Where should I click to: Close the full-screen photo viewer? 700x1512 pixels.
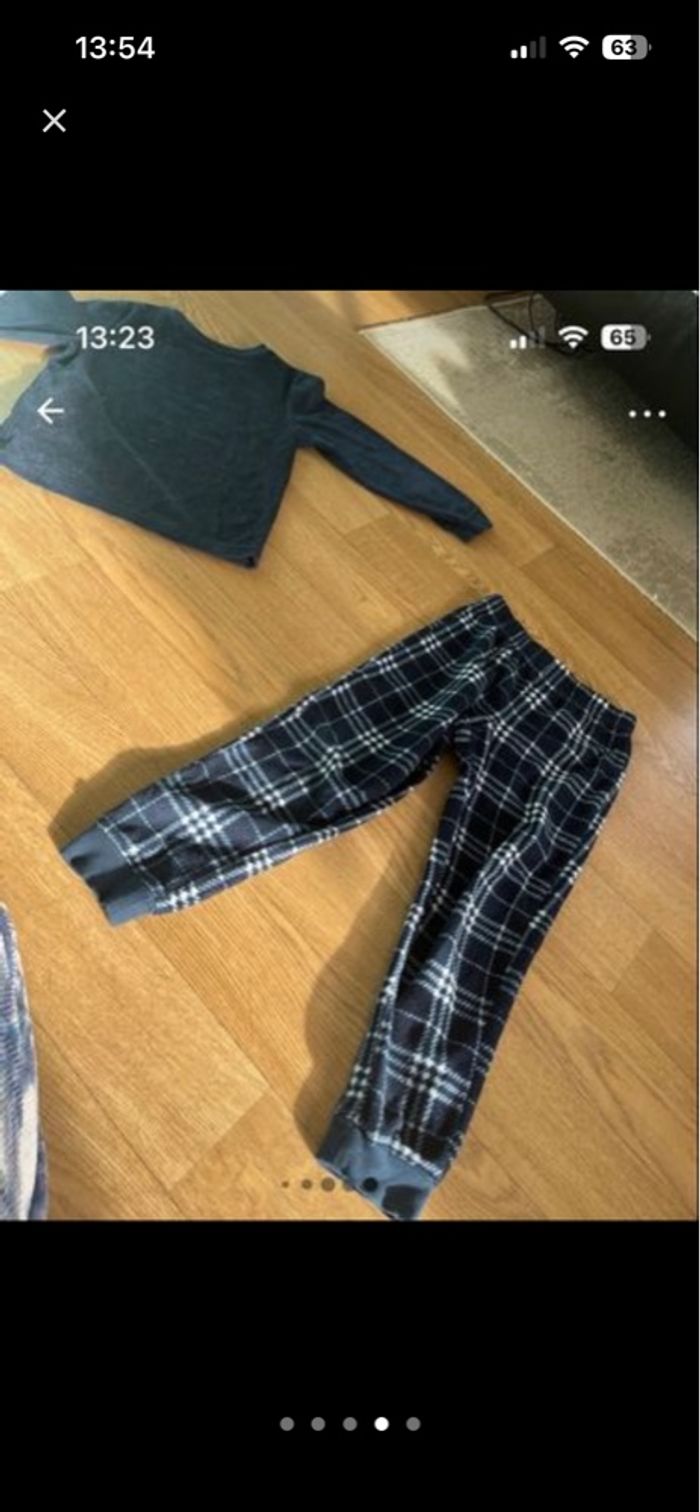click(54, 121)
